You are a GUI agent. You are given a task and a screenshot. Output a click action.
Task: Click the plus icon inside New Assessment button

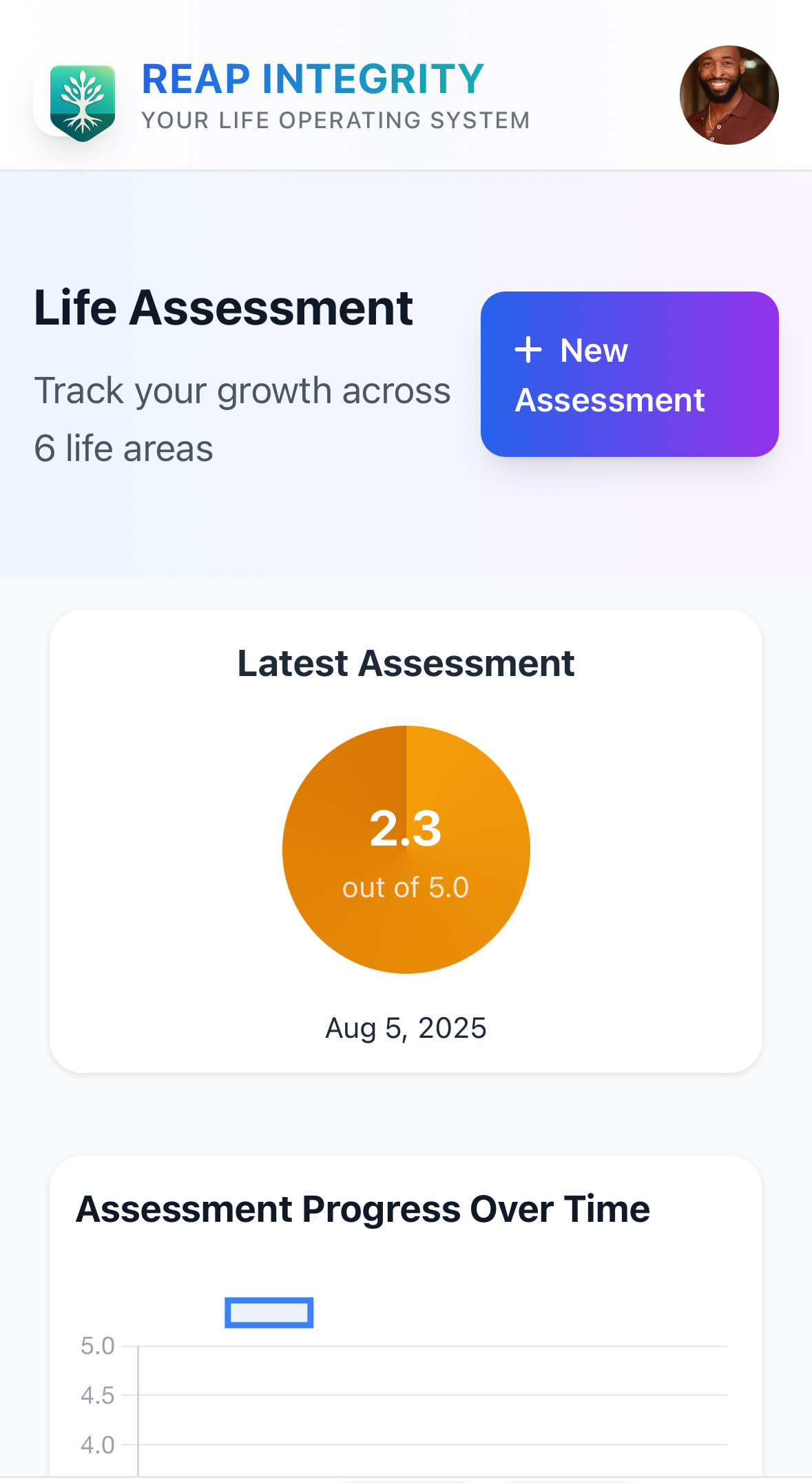click(530, 350)
